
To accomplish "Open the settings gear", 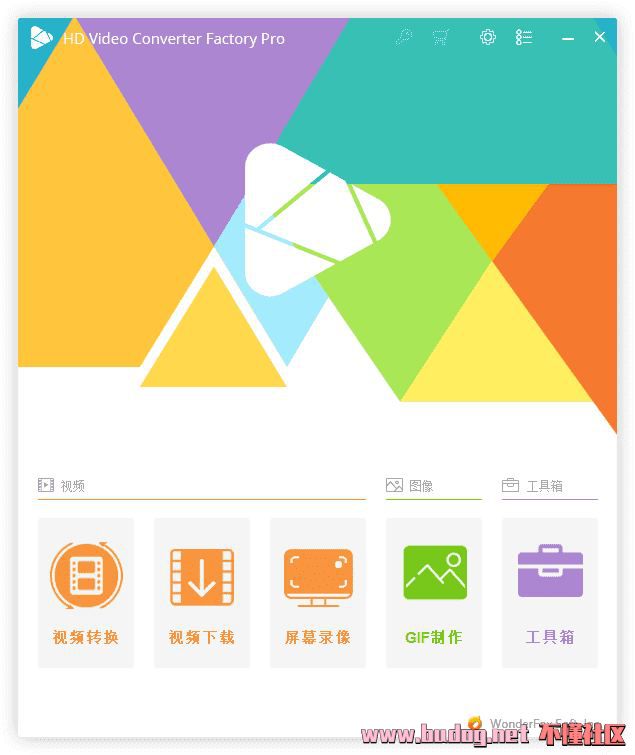I will pos(488,37).
